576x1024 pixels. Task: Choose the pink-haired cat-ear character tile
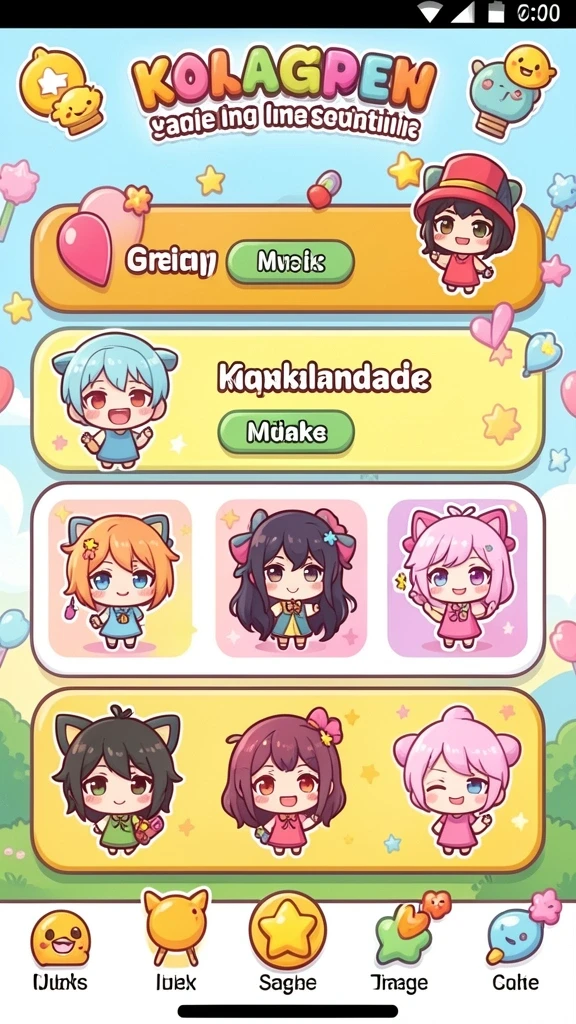click(457, 578)
